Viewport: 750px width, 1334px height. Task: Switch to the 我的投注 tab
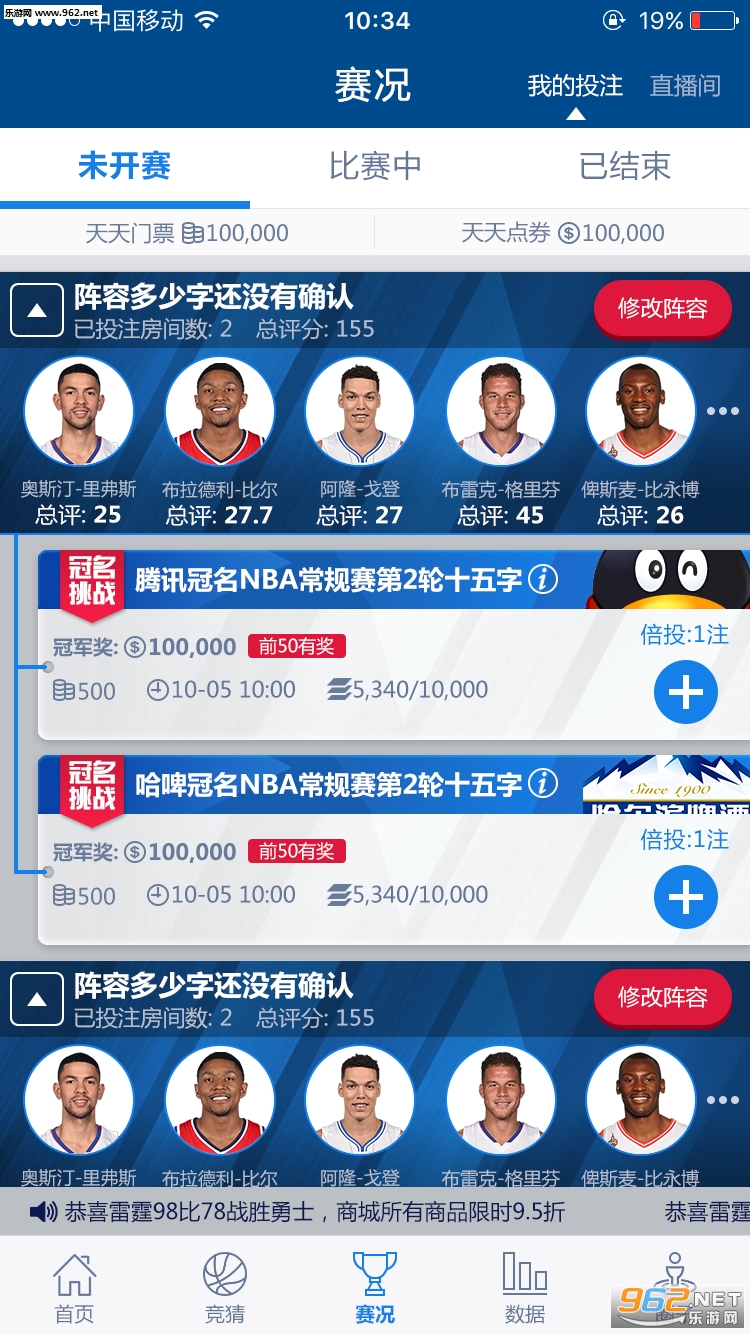click(x=575, y=86)
